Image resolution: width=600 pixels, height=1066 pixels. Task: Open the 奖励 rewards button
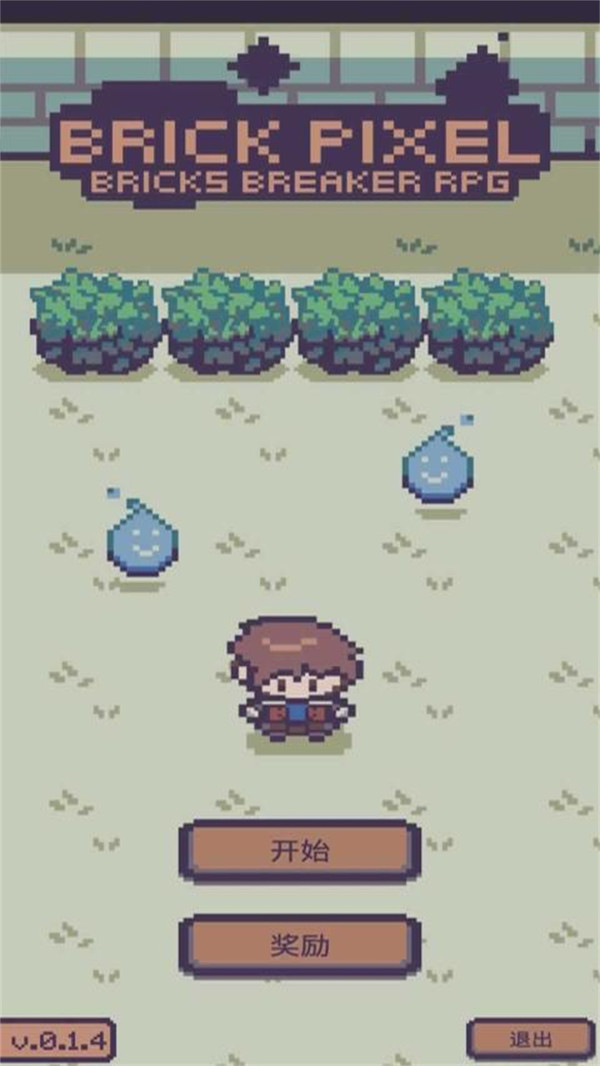click(300, 945)
